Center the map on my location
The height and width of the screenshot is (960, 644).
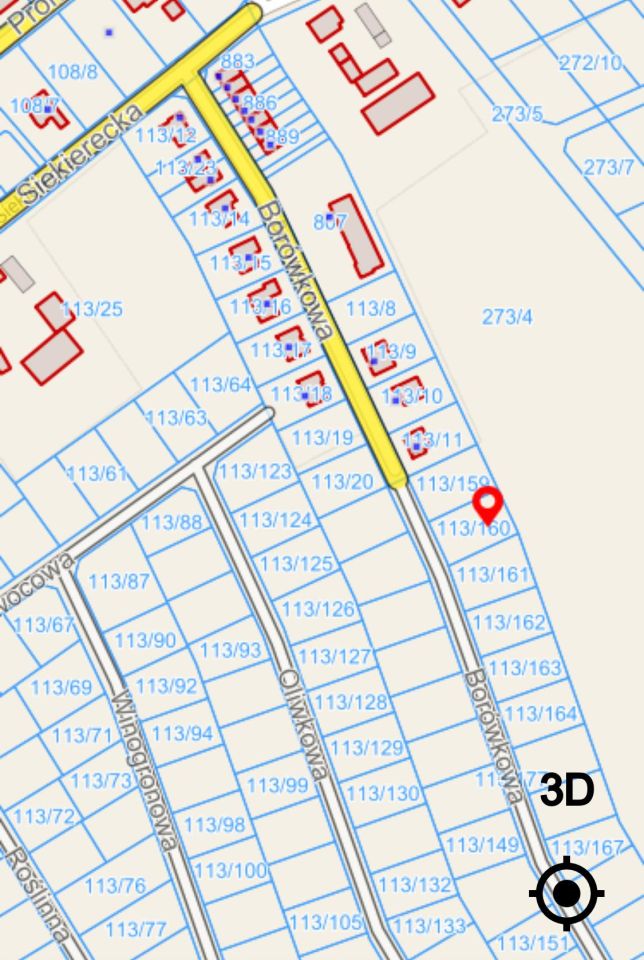pos(567,892)
